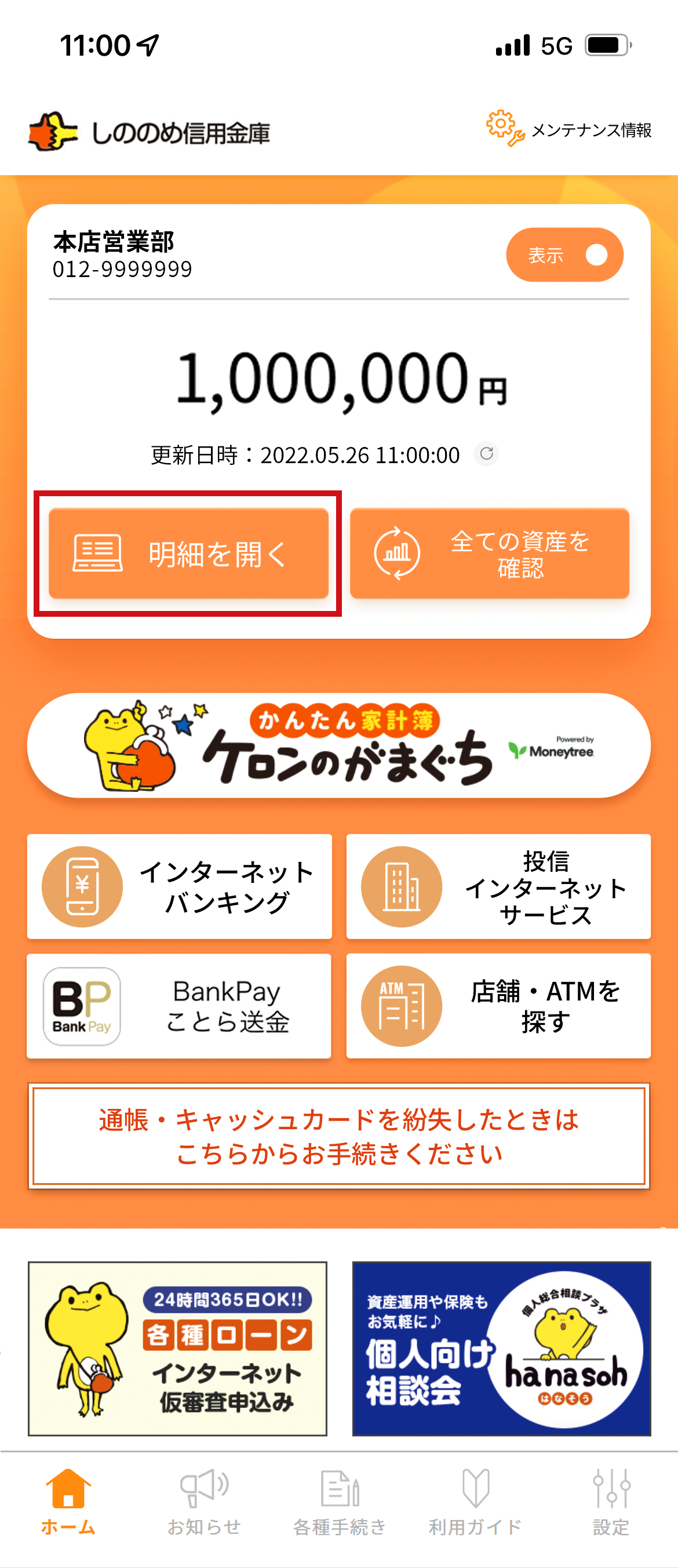Open the 個人向け相談会 hanasoh banner
Image resolution: width=678 pixels, height=1568 pixels.
501,1348
